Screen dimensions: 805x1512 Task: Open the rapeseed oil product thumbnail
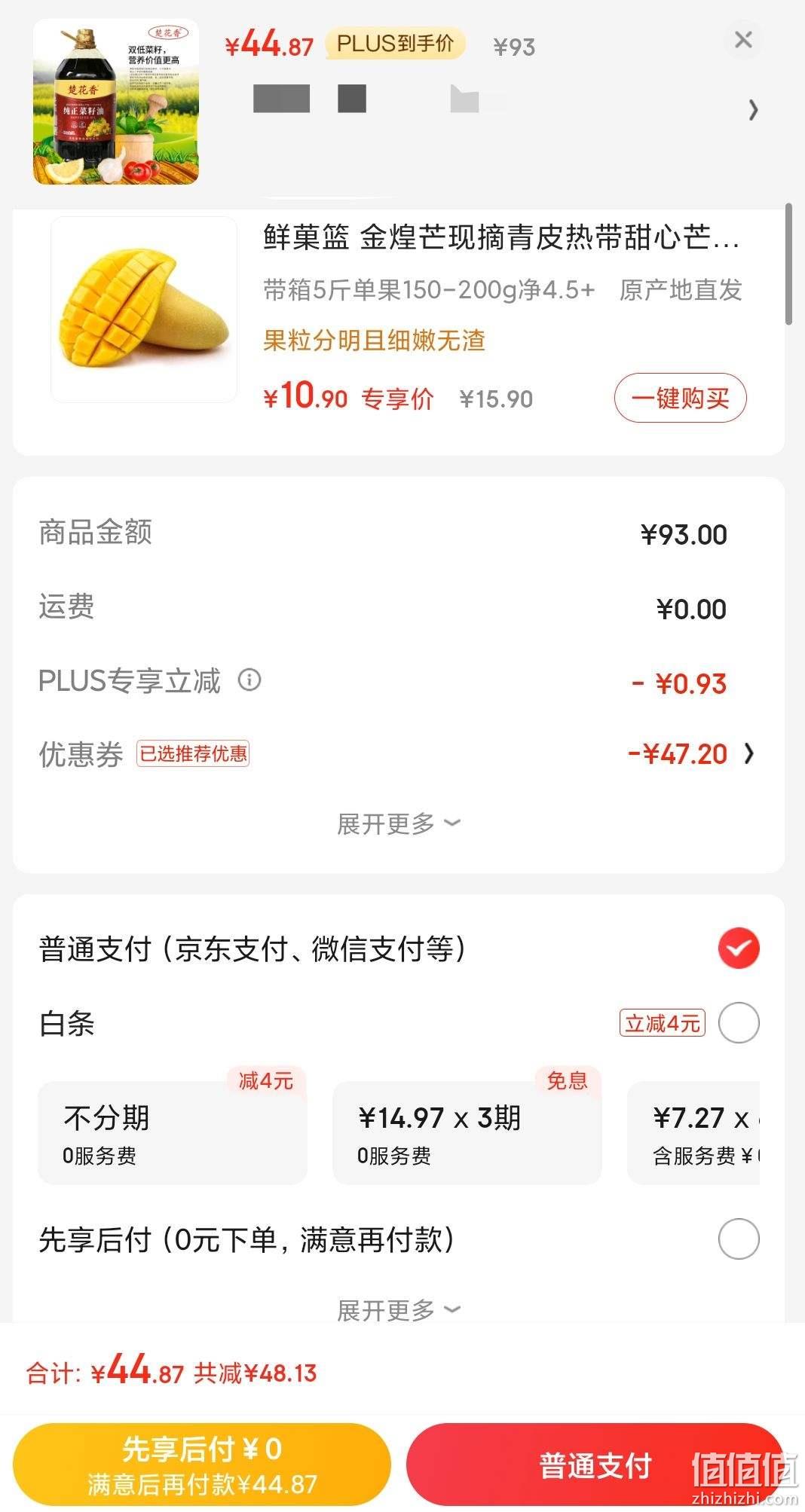pos(116,102)
